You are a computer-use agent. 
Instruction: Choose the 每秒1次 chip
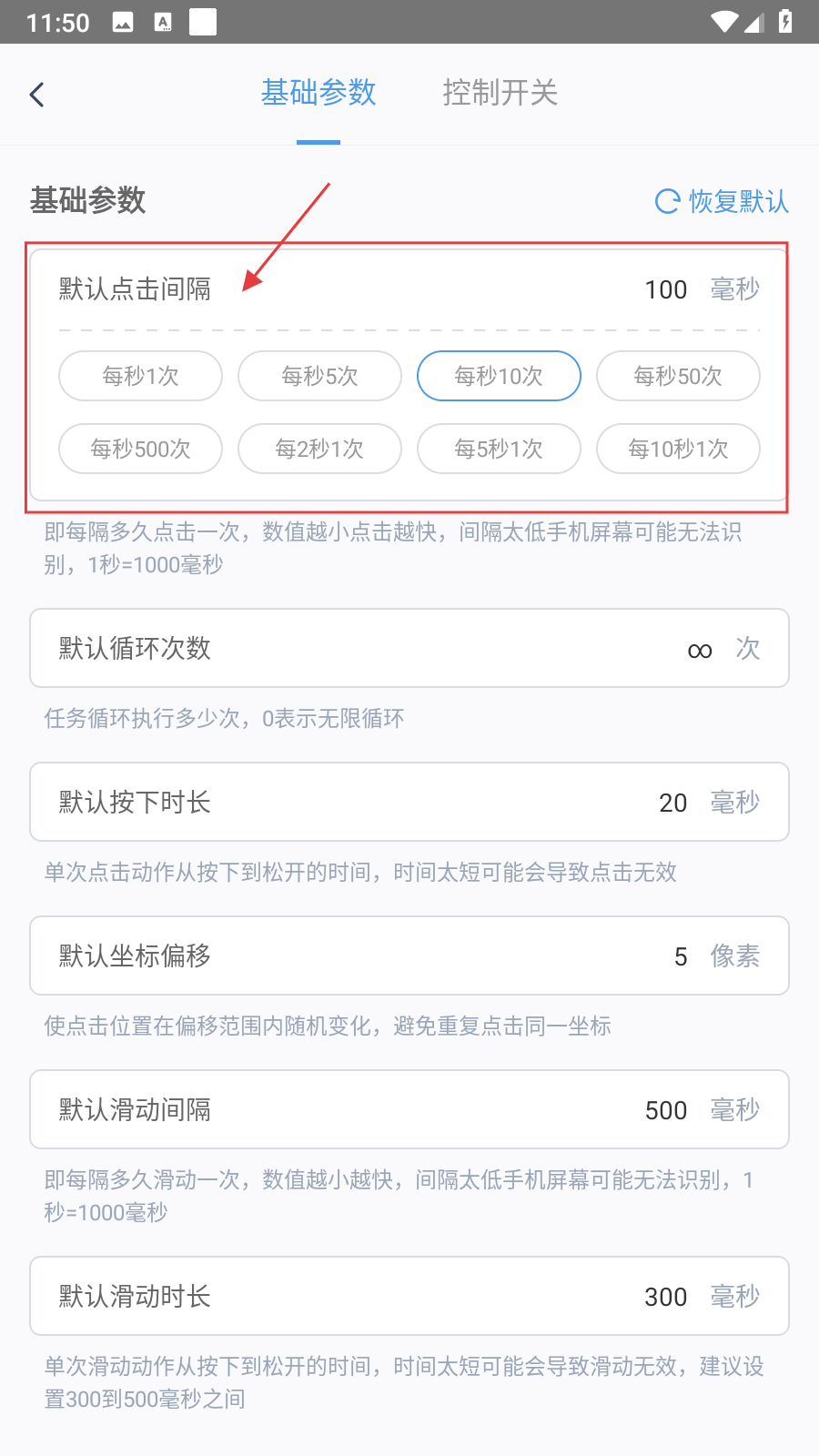coord(140,376)
